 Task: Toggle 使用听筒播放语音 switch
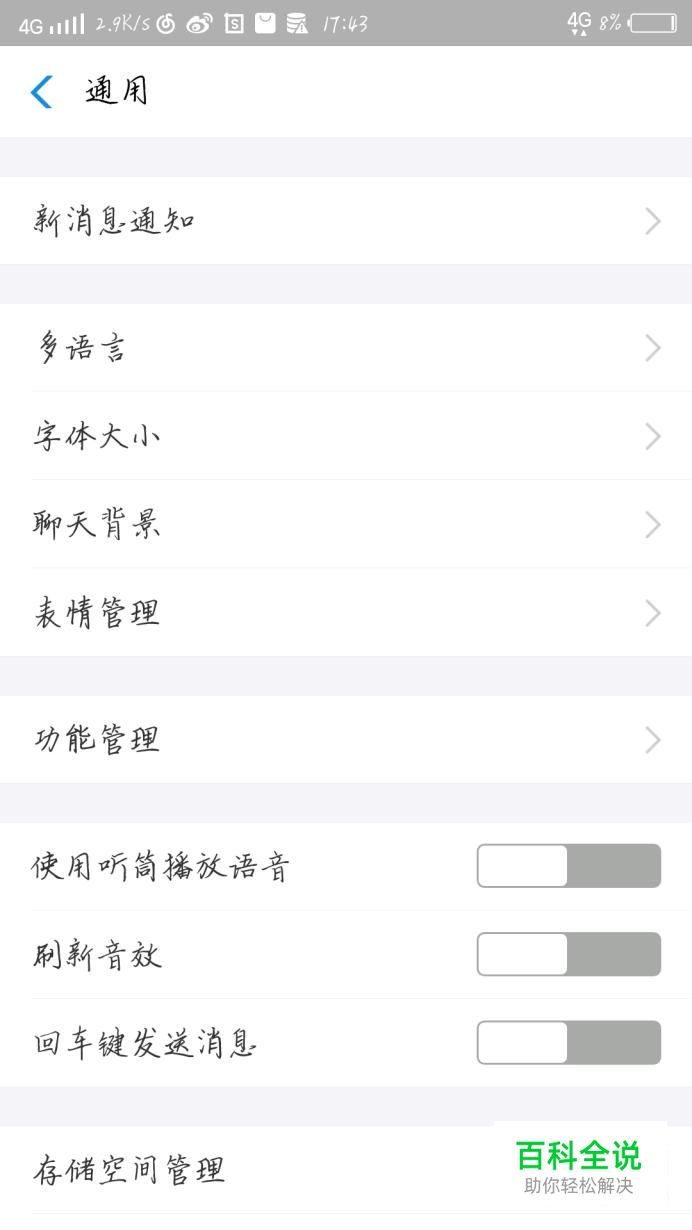tap(568, 866)
